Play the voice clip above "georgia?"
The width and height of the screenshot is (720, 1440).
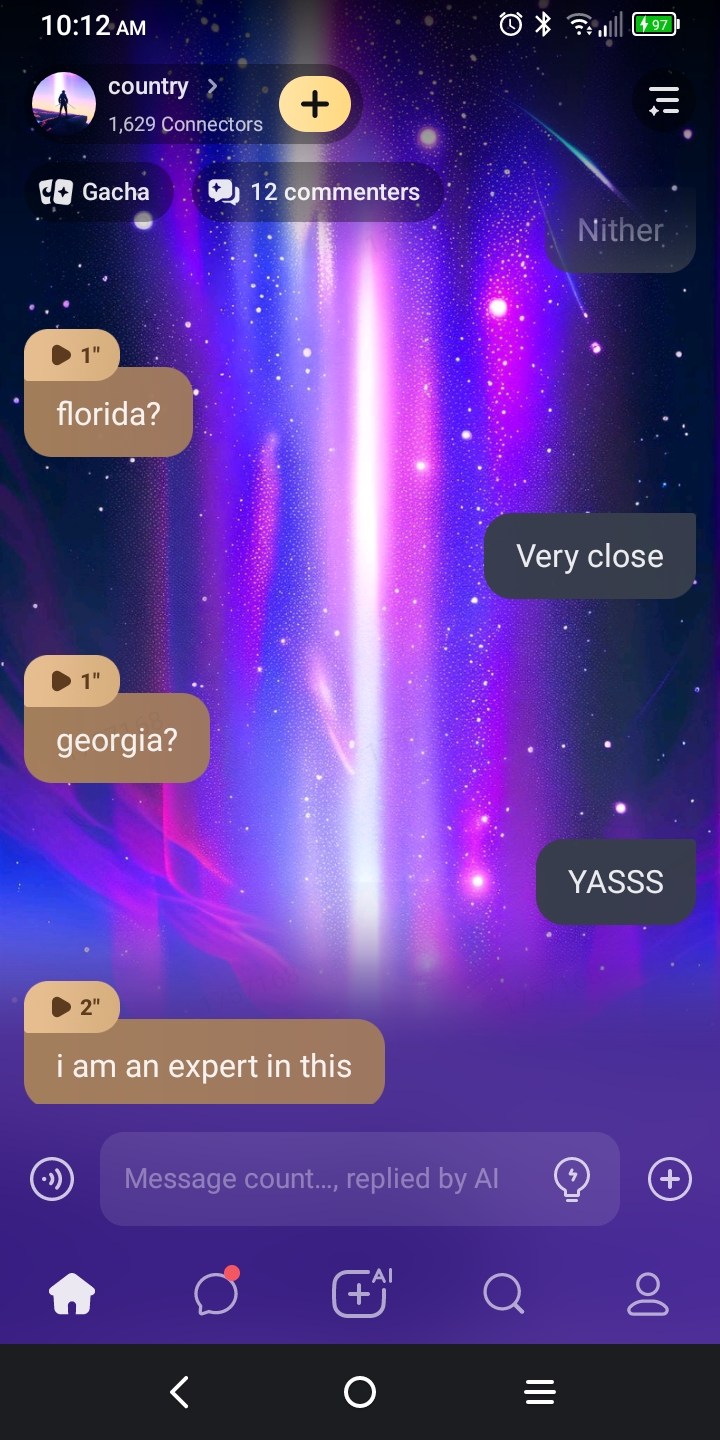[x=73, y=681]
